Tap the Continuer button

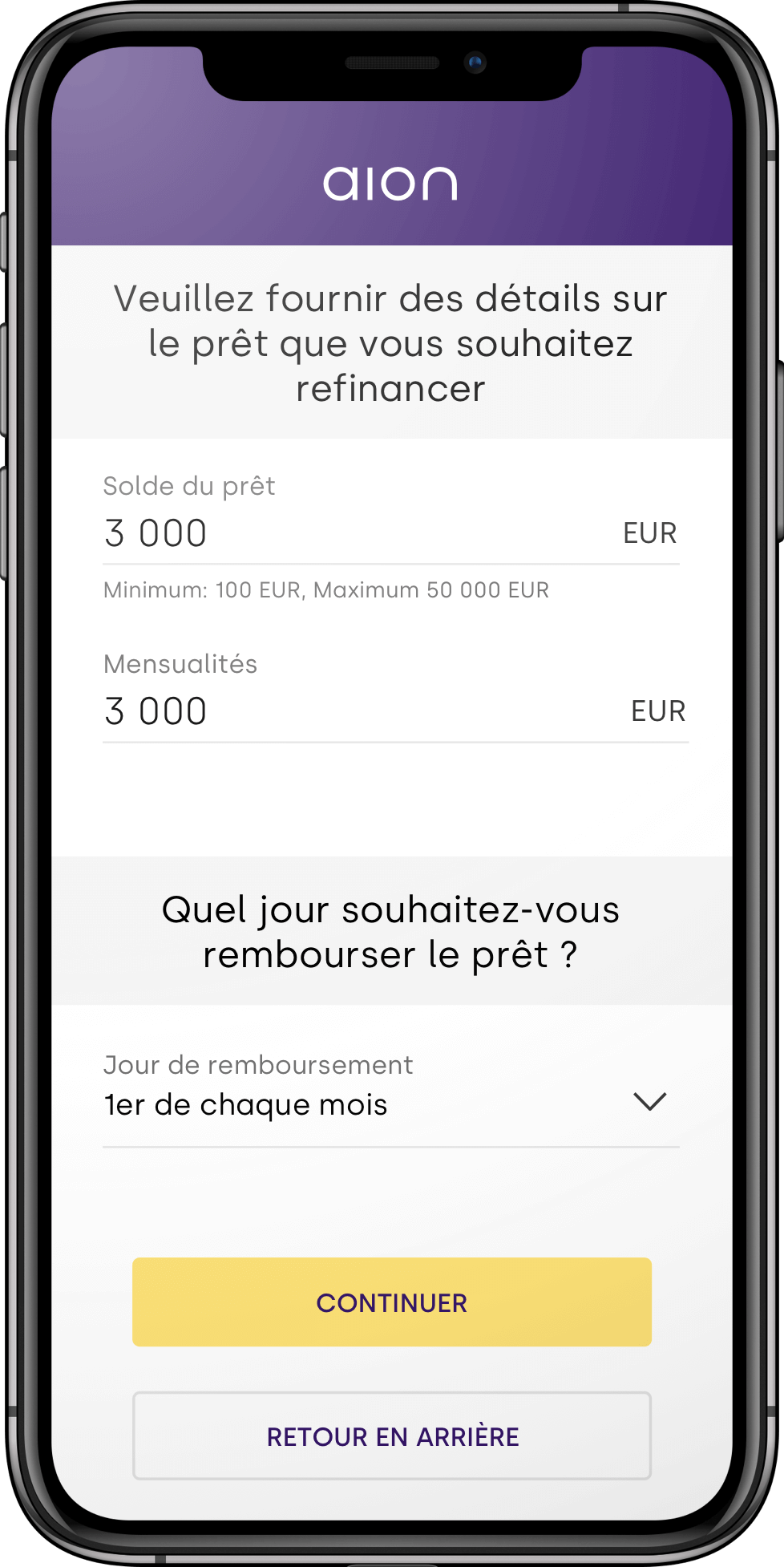pyautogui.click(x=391, y=1302)
